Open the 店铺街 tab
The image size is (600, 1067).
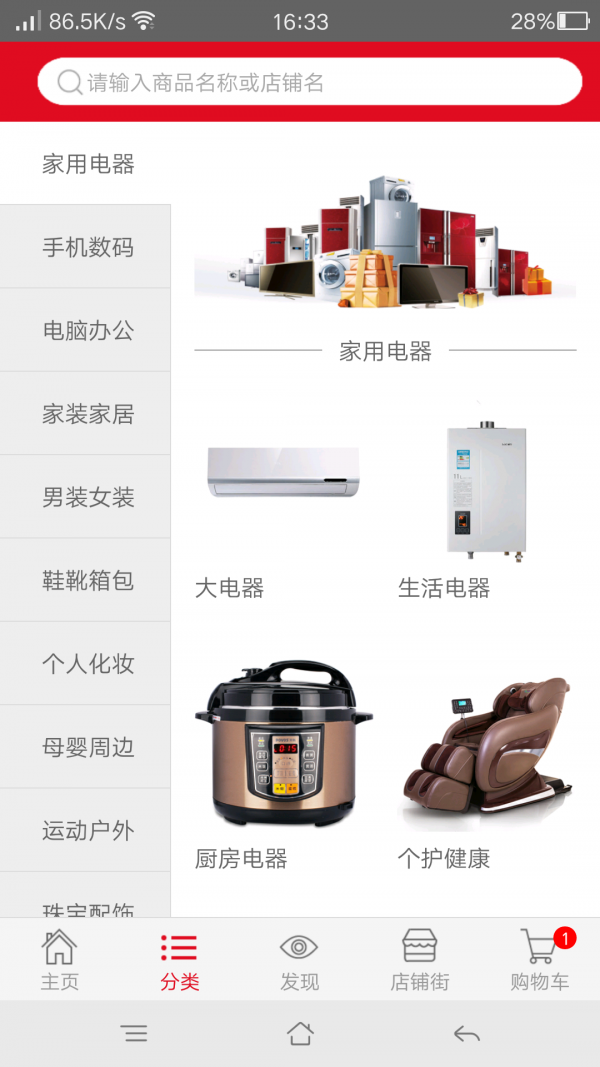419,959
